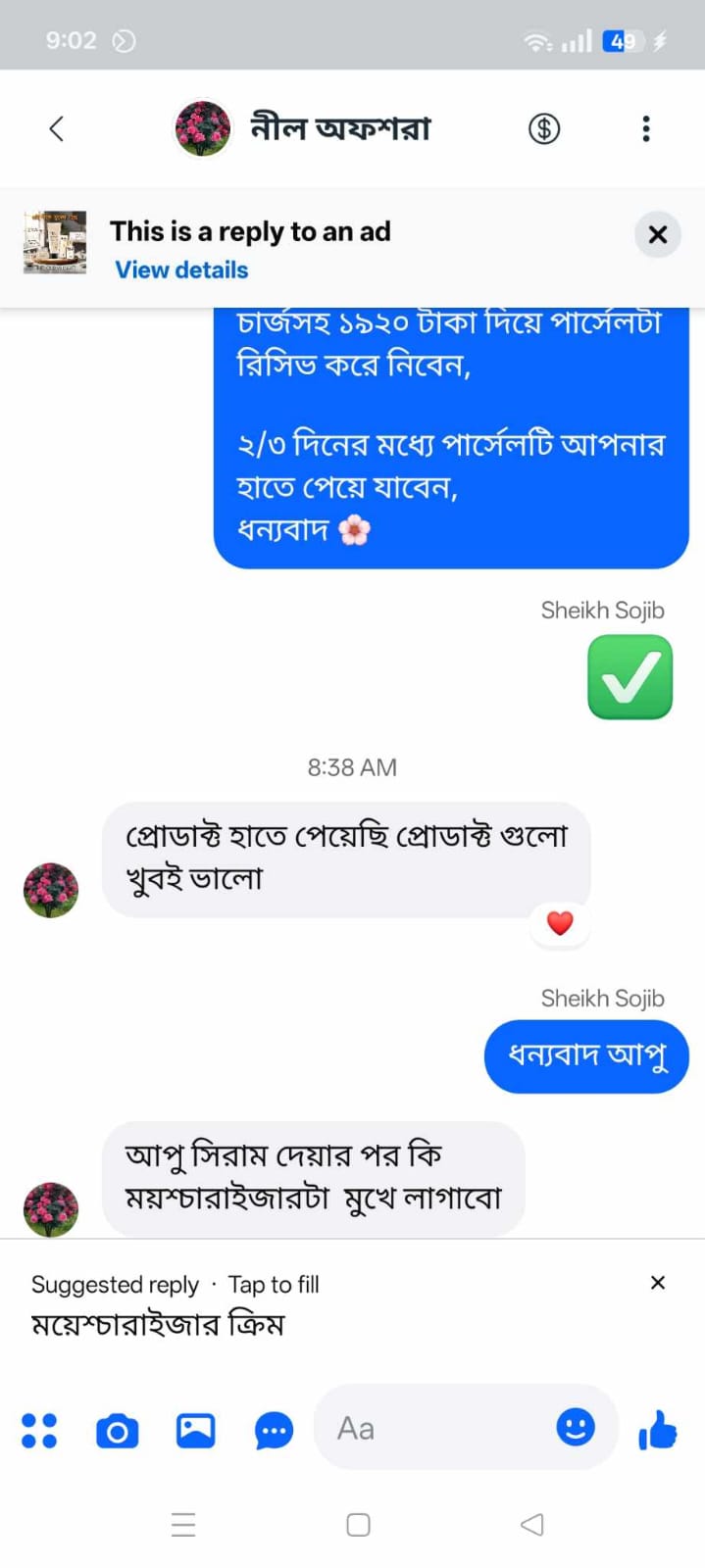Open the three-dot overflow menu

tap(645, 128)
